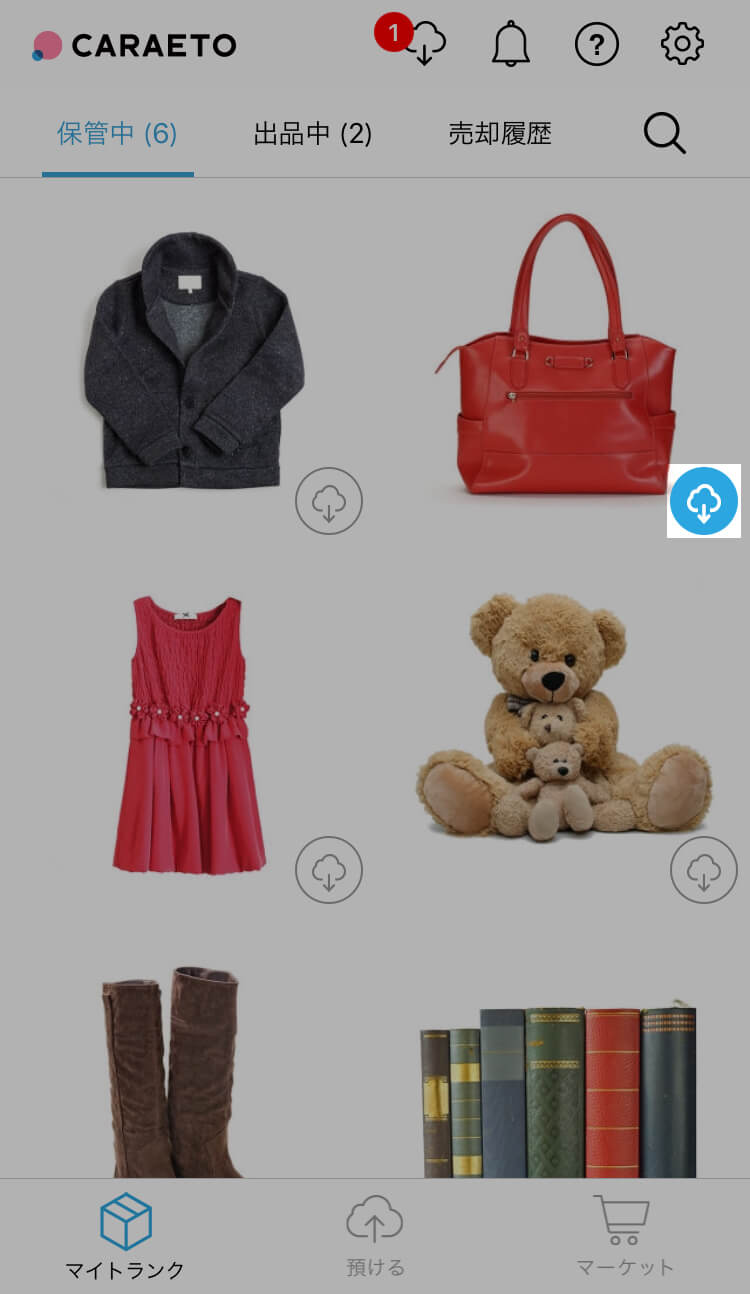Open the books item

558,1090
